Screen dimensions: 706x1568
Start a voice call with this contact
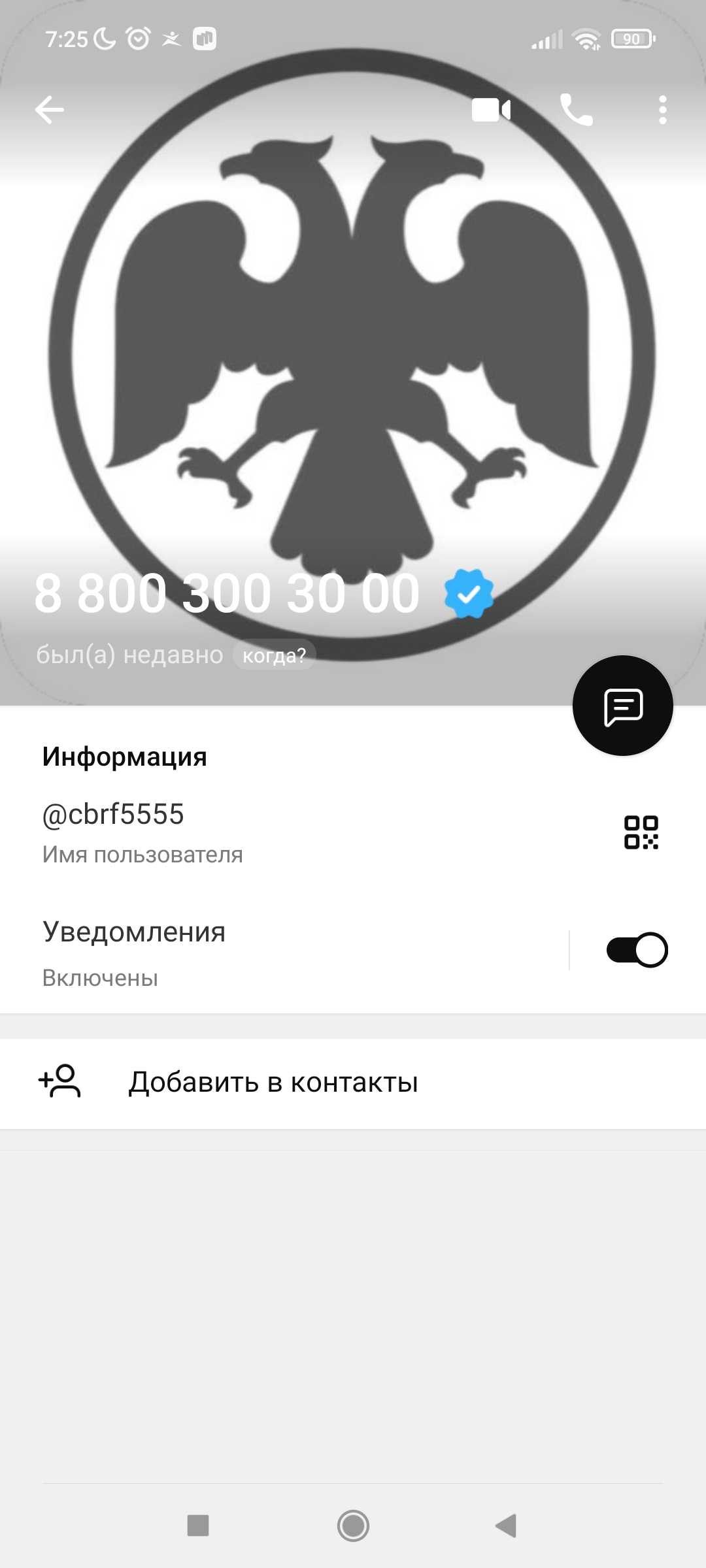(x=576, y=110)
